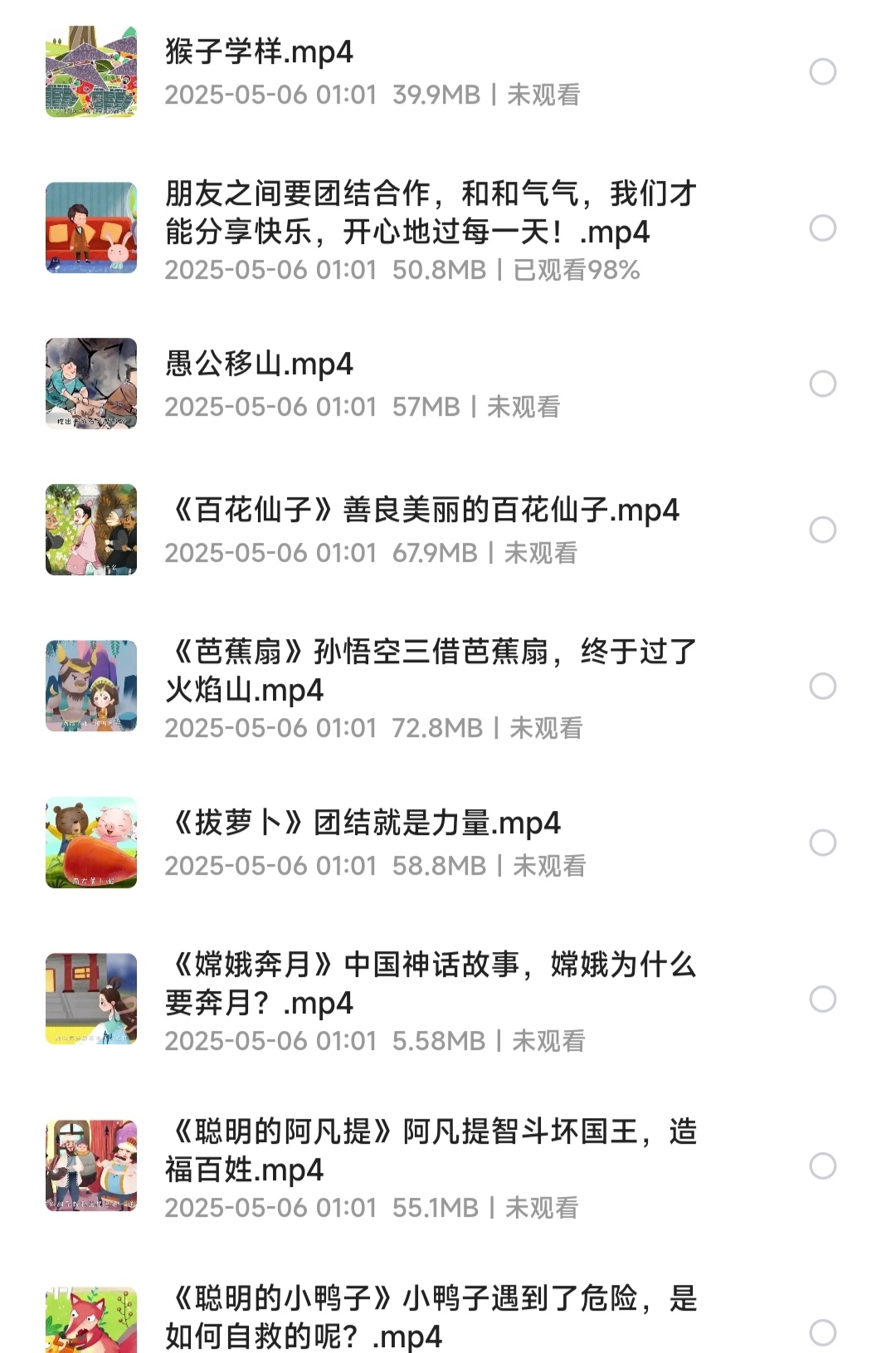
Task: Play 《拔萝卜》团结就是力量.mp4
Action: pyautogui.click(x=363, y=823)
